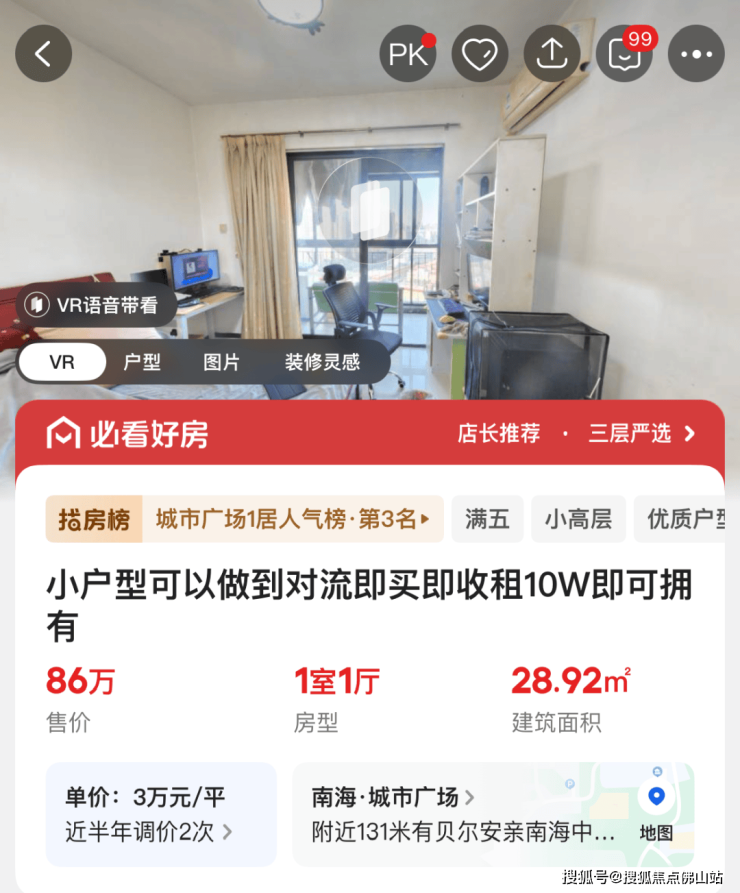
Task: Open the PK compare feature
Action: pos(408,54)
